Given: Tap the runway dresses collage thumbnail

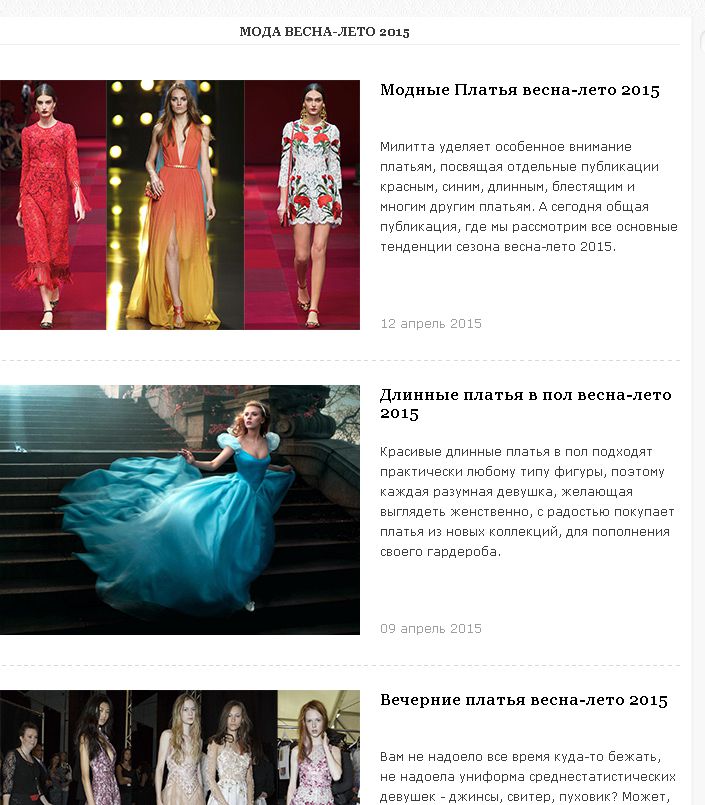Looking at the screenshot, I should click(180, 204).
